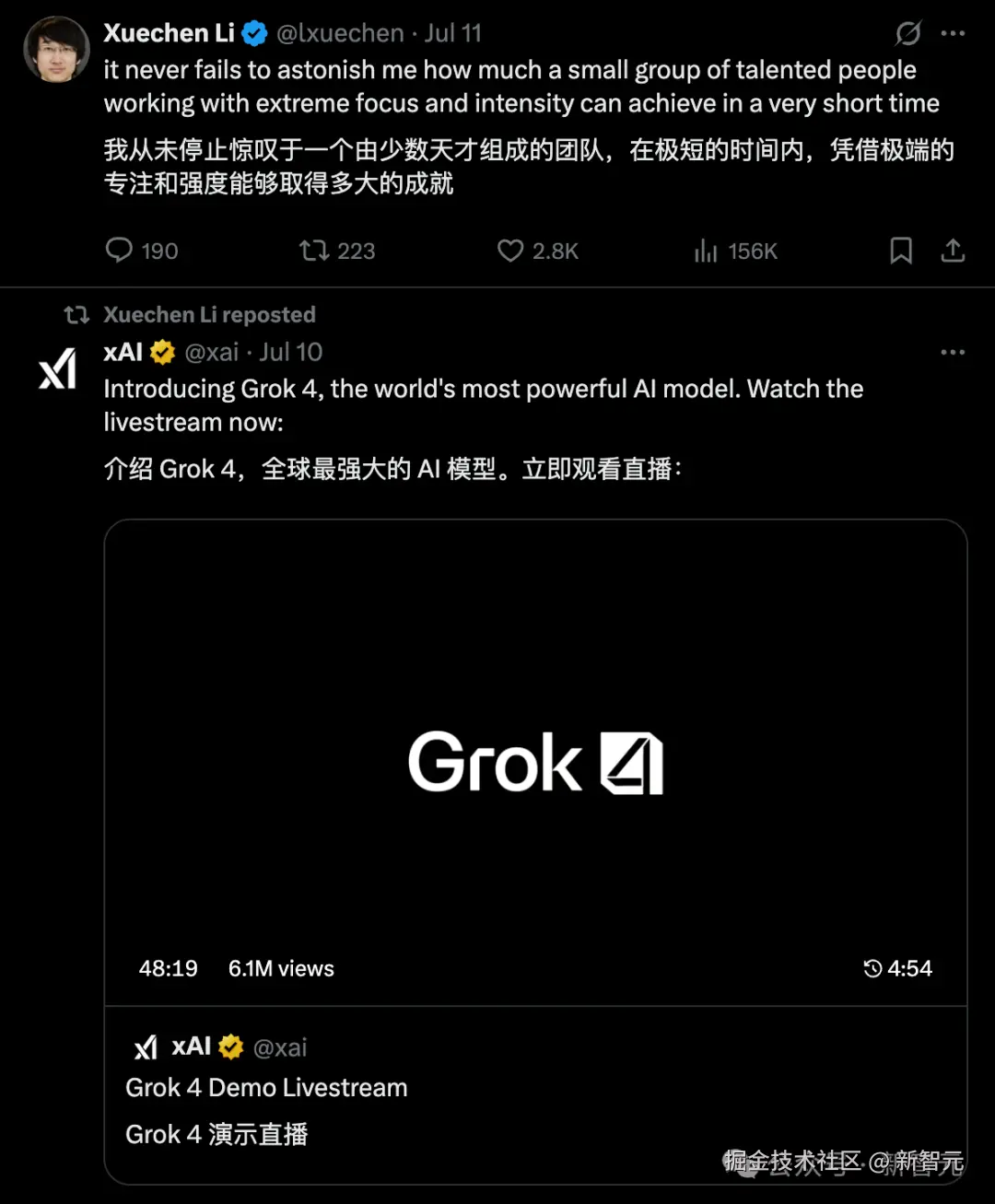Open the Grok 4 Demo Livestream card
The width and height of the screenshot is (995, 1204).
click(266, 1088)
